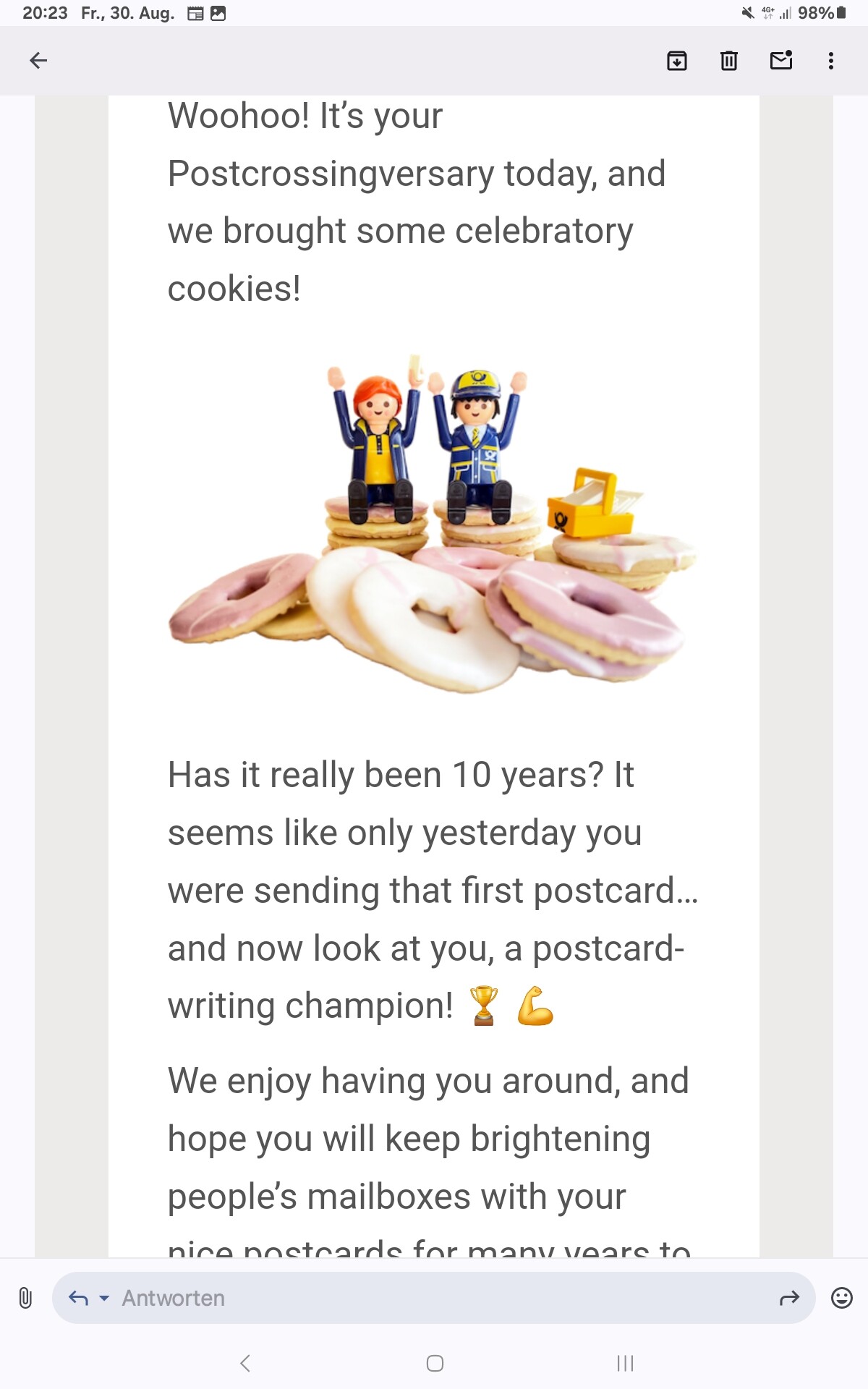This screenshot has width=868, height=1389.
Task: Open the recent apps view
Action: (x=625, y=1363)
